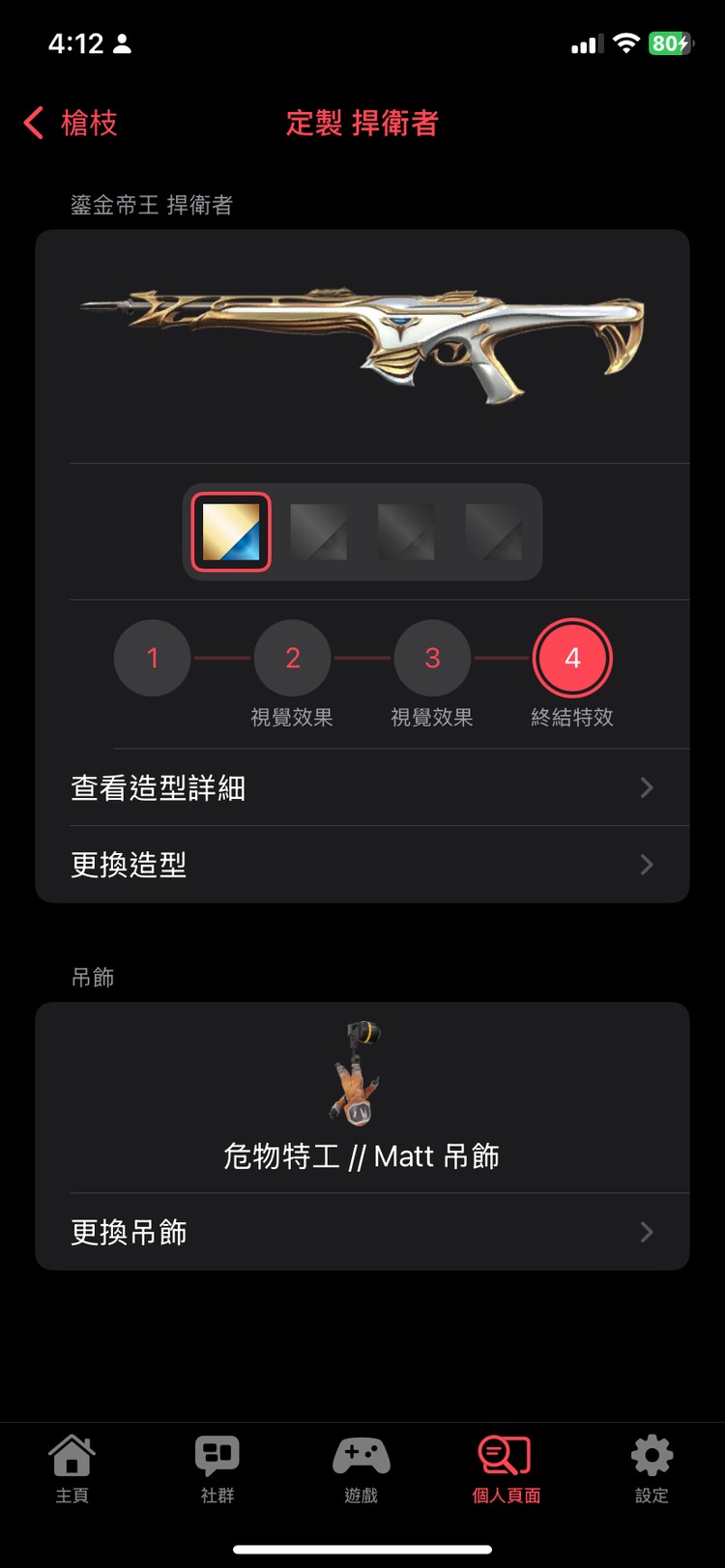This screenshot has width=725, height=1568.
Task: Tap the back chevron next to 槍枝
Action: [x=33, y=124]
